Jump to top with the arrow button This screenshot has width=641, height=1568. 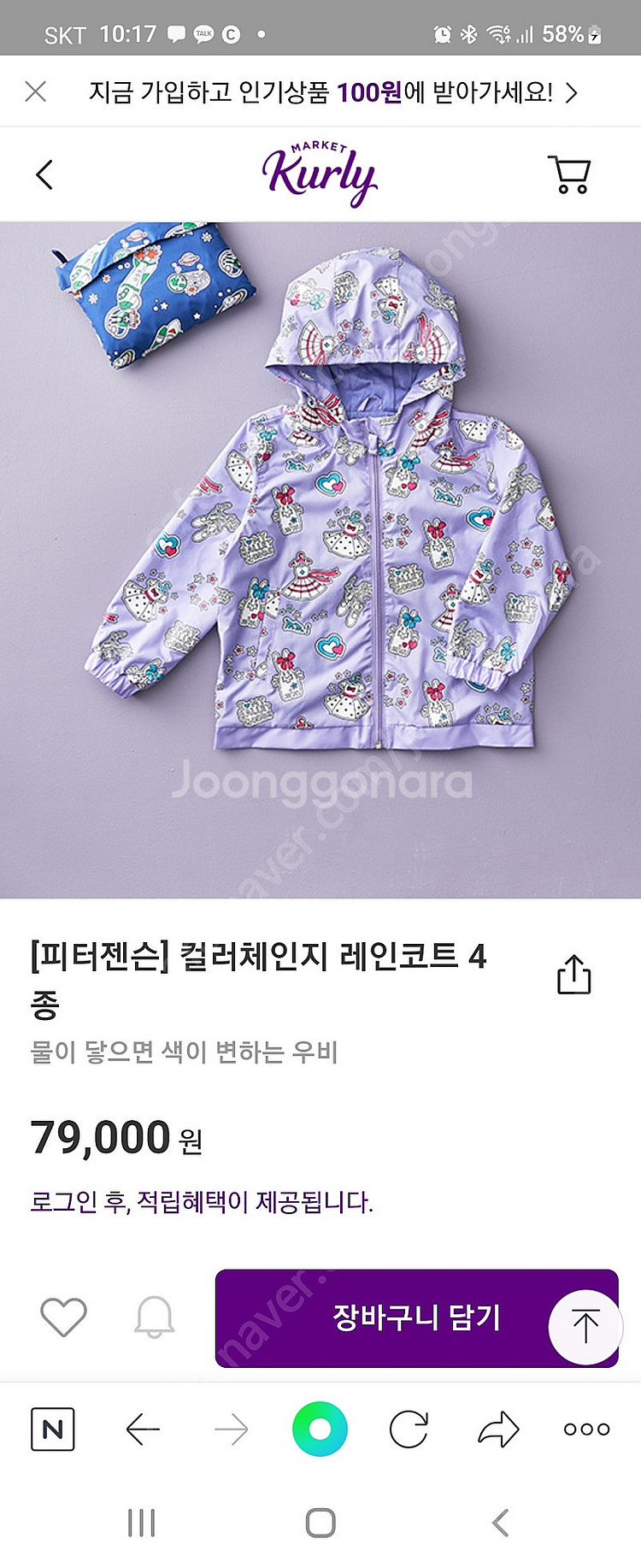[x=585, y=1326]
